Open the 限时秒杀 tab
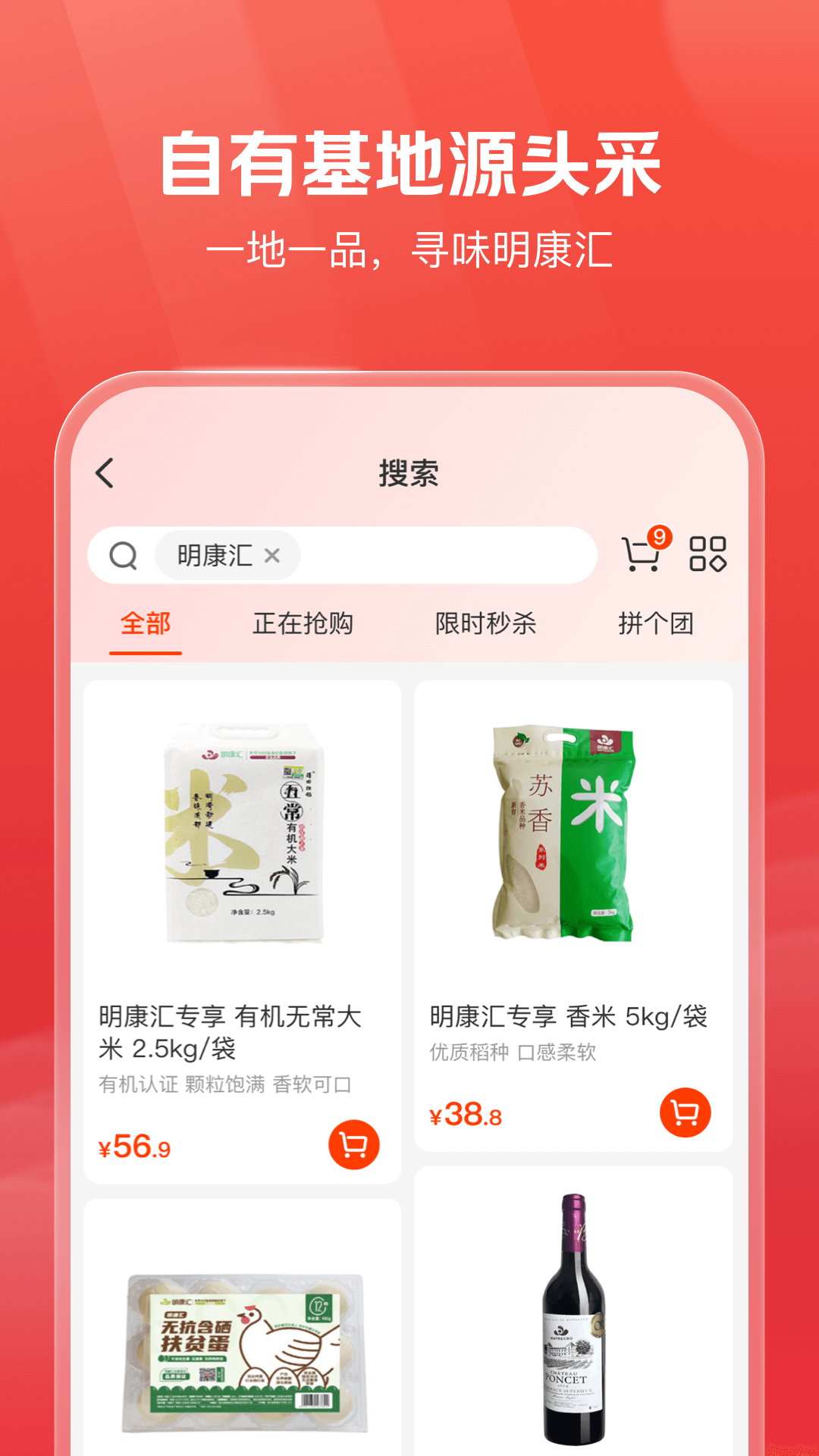 point(485,623)
